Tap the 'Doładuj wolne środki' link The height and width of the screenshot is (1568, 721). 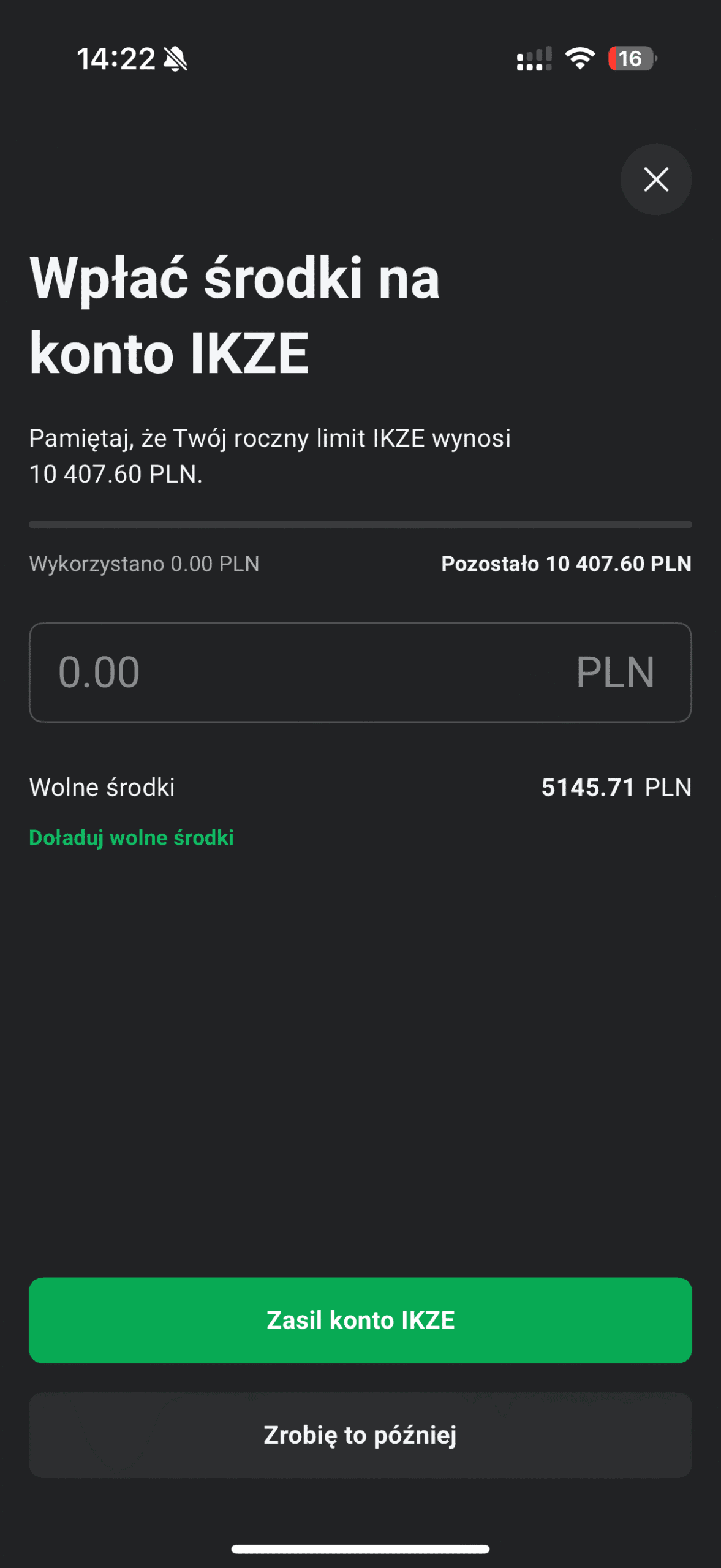[x=131, y=837]
